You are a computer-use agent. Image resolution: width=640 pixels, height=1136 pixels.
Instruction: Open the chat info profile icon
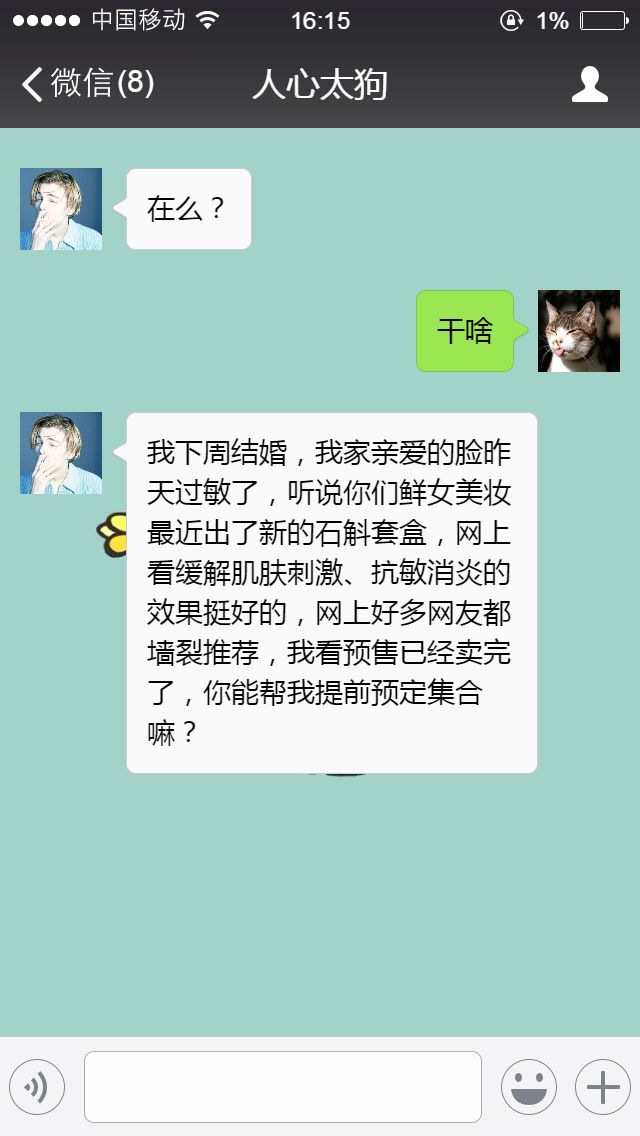click(x=589, y=84)
